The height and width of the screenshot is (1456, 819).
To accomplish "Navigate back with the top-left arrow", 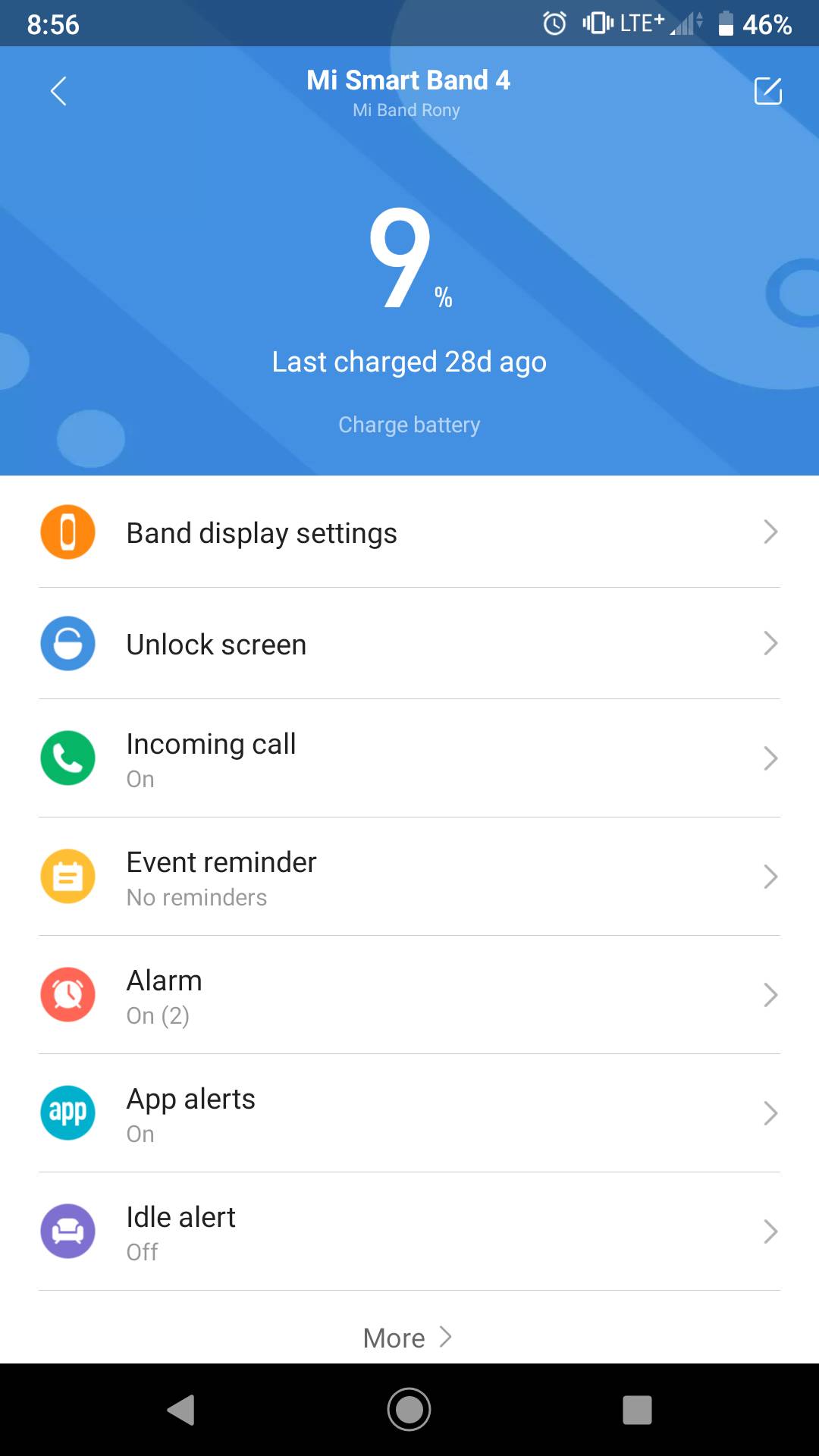I will 58,90.
